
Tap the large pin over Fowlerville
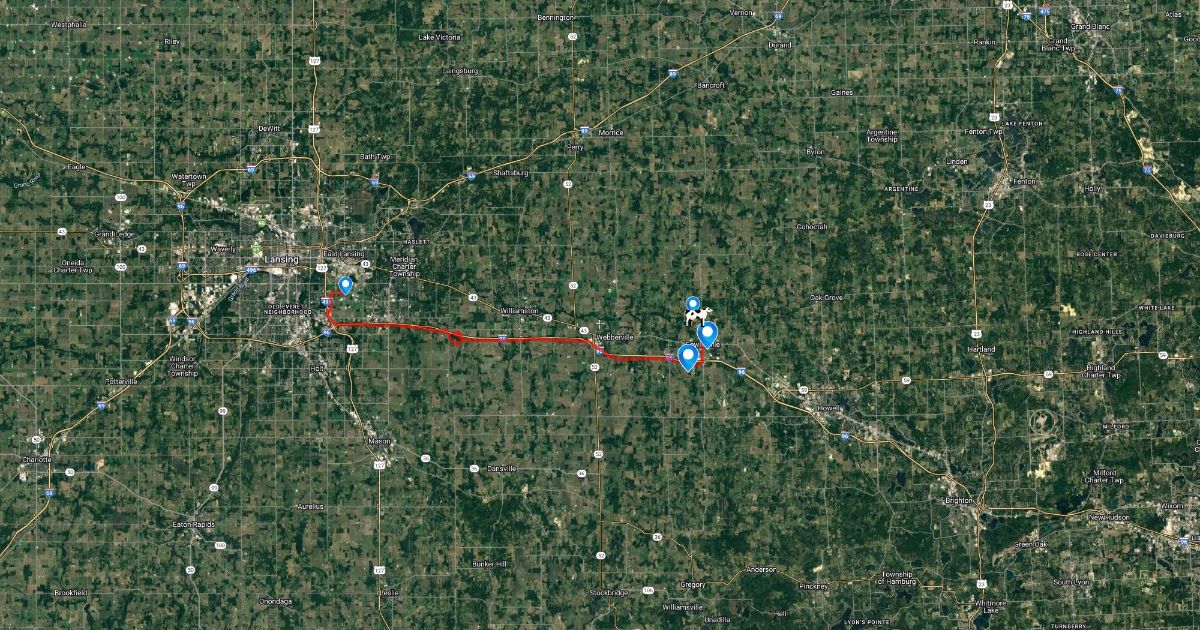pos(707,334)
